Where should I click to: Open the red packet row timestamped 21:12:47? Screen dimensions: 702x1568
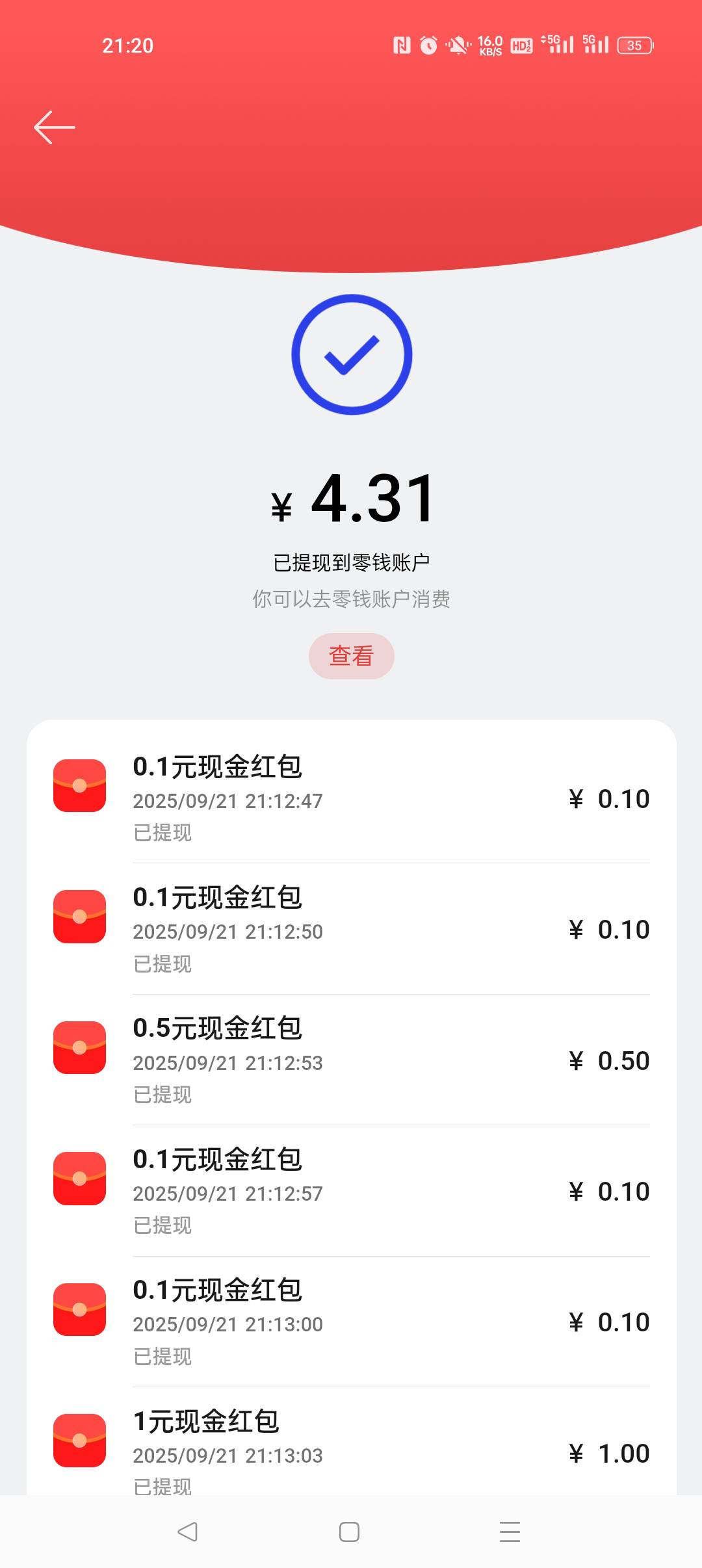[x=351, y=798]
